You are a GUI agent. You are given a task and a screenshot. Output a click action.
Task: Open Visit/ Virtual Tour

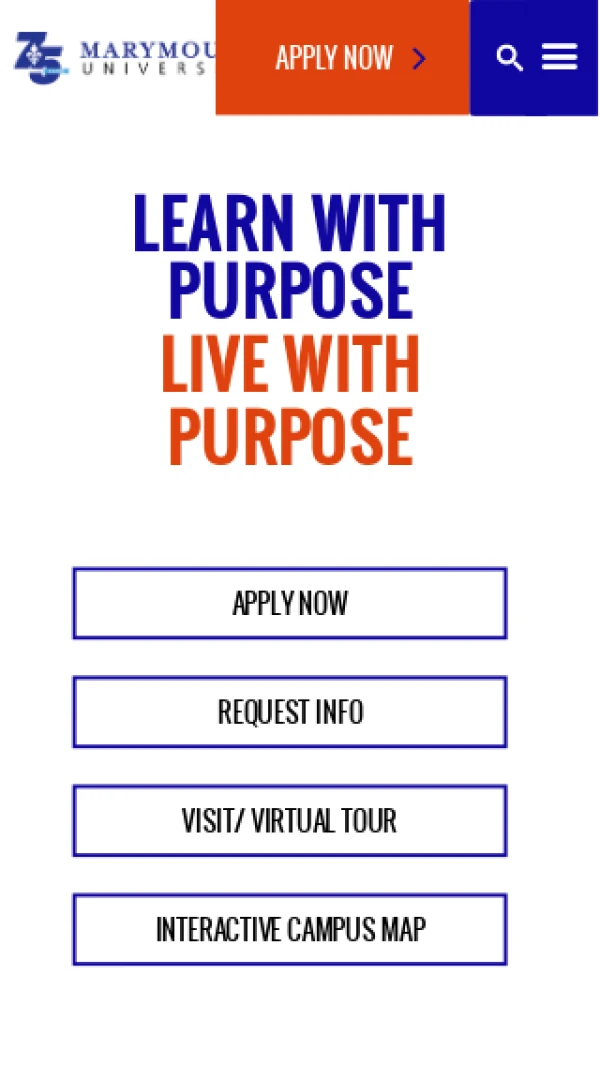click(x=290, y=821)
